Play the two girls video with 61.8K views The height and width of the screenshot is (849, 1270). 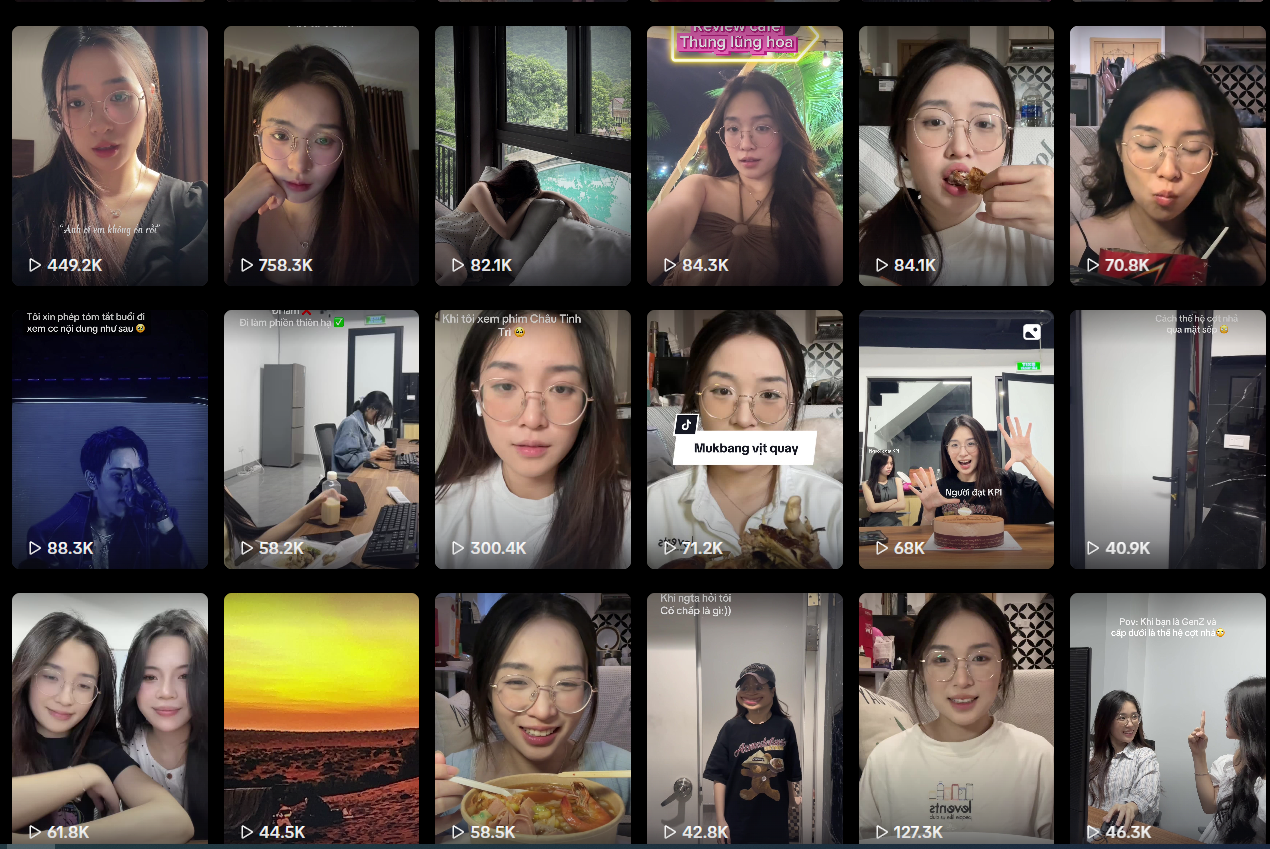pos(110,718)
